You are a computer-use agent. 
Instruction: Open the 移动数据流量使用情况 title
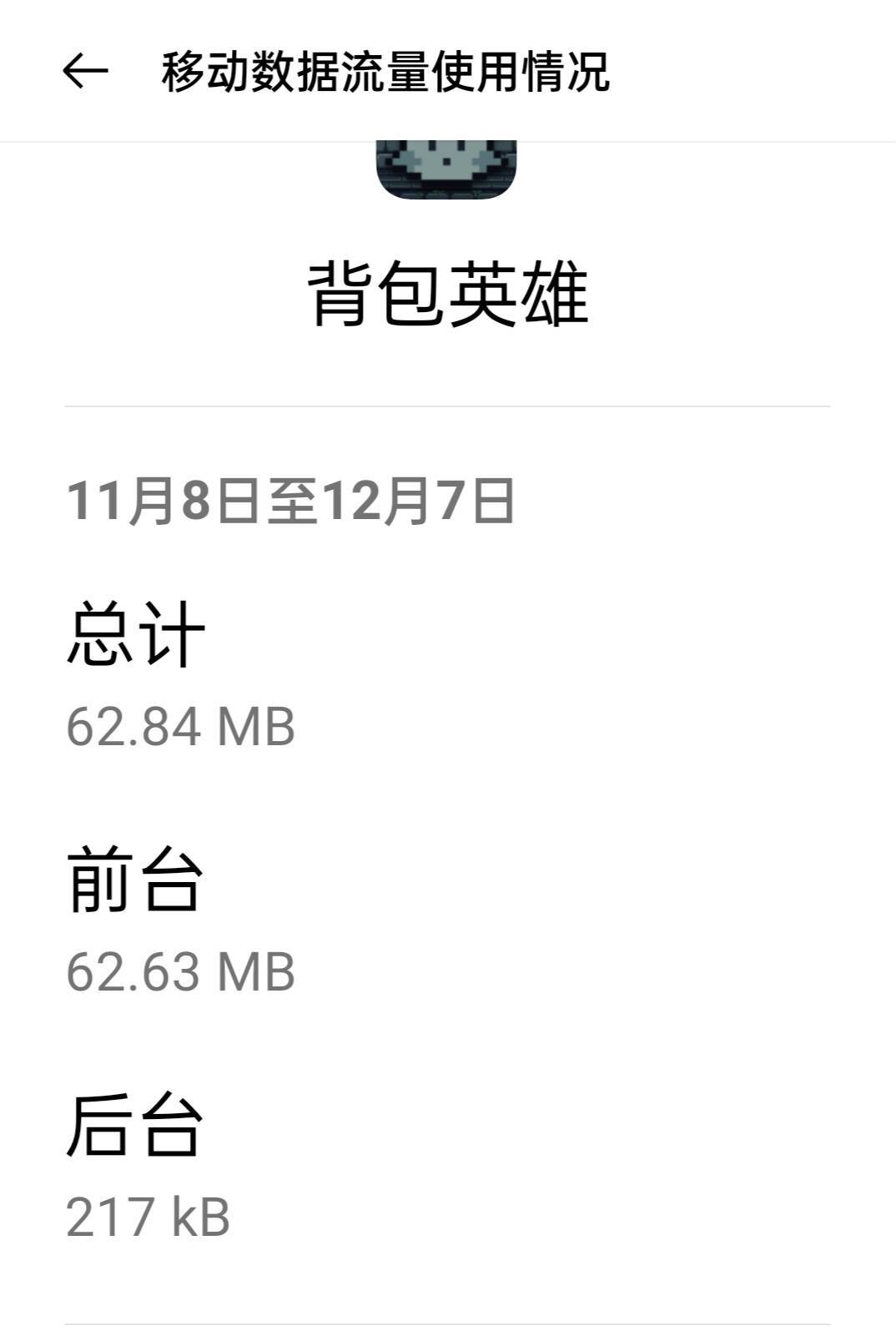(388, 73)
